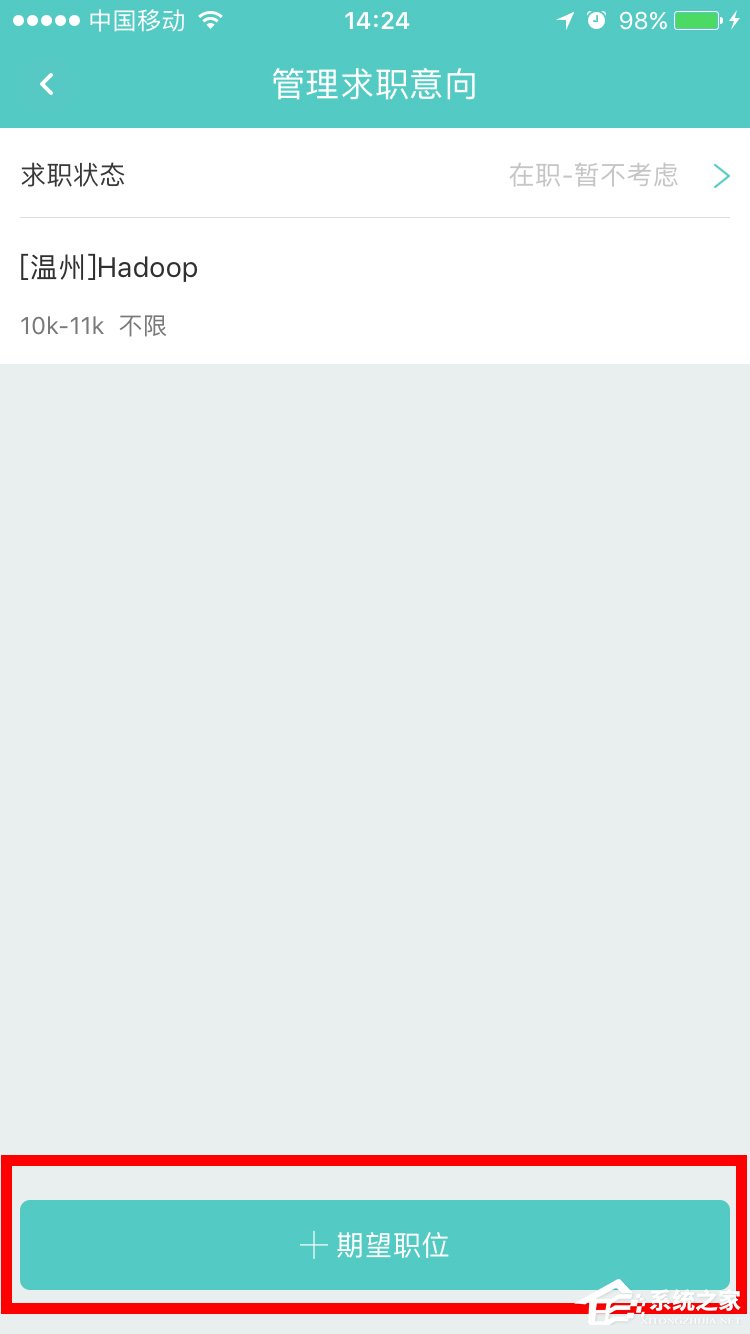750x1334 pixels.
Task: Tap the plus icon inside the 期望职位 button
Action: (x=315, y=1245)
